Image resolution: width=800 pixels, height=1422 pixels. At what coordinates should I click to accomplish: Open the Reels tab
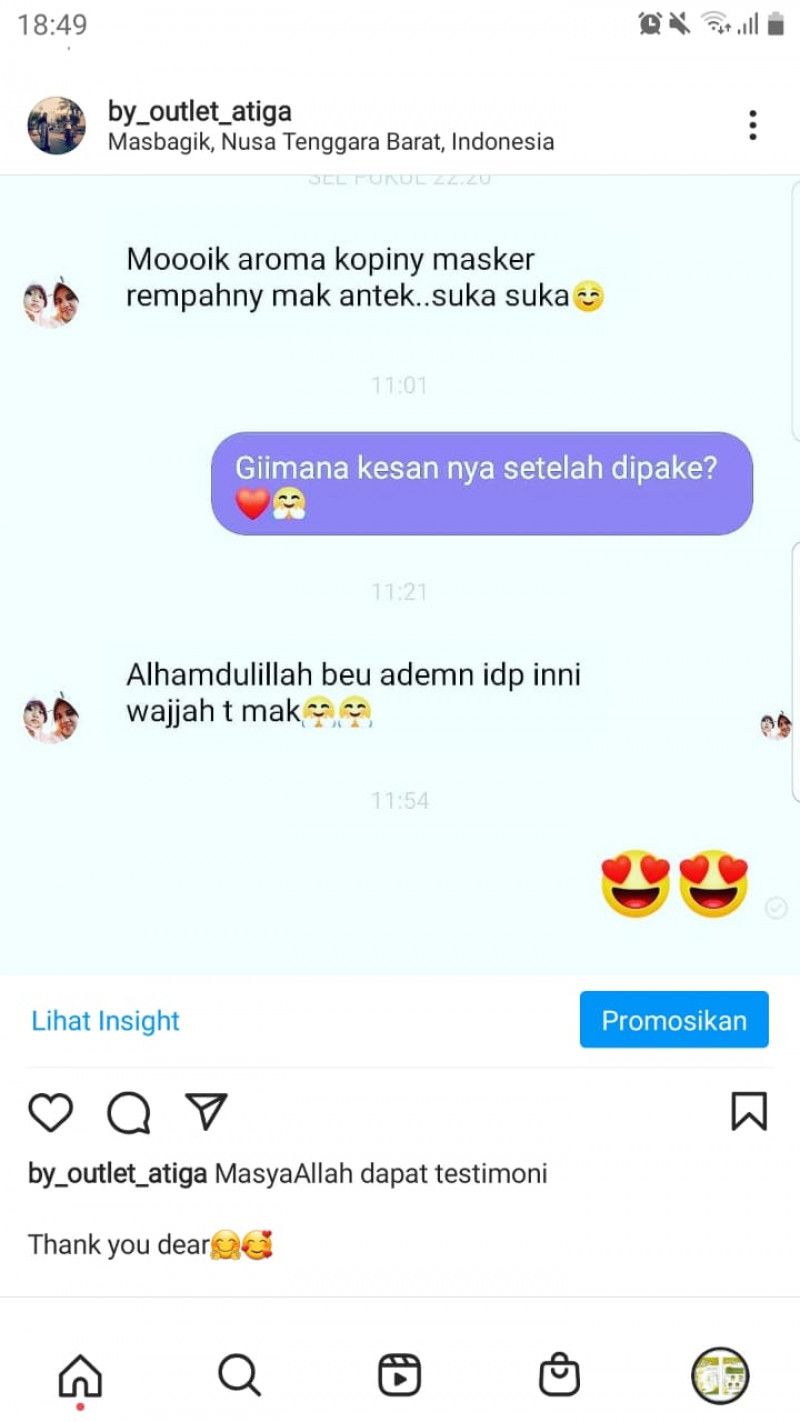point(399,1376)
